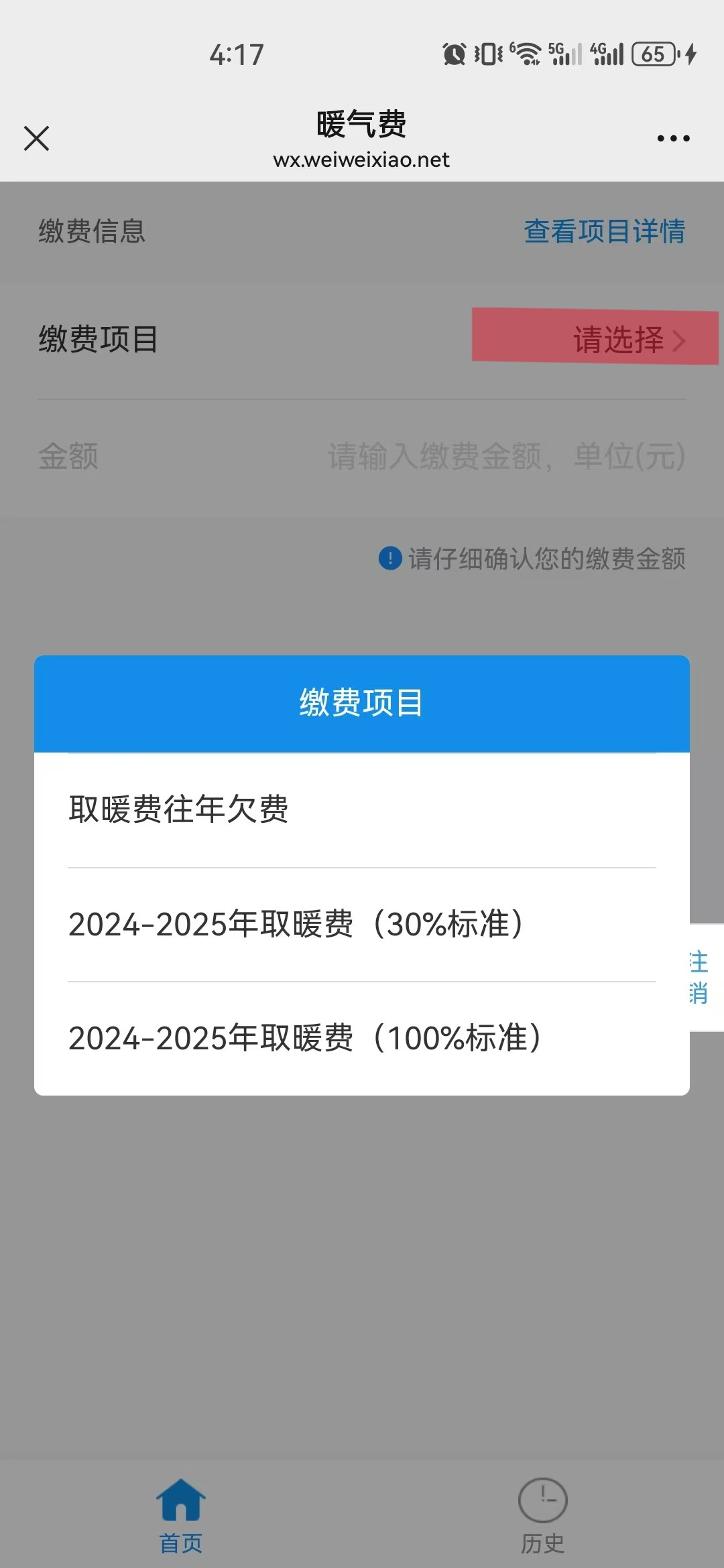724x1568 pixels.
Task: Choose 2024-2025年取暖费（100%标准）
Action: tap(361, 1039)
